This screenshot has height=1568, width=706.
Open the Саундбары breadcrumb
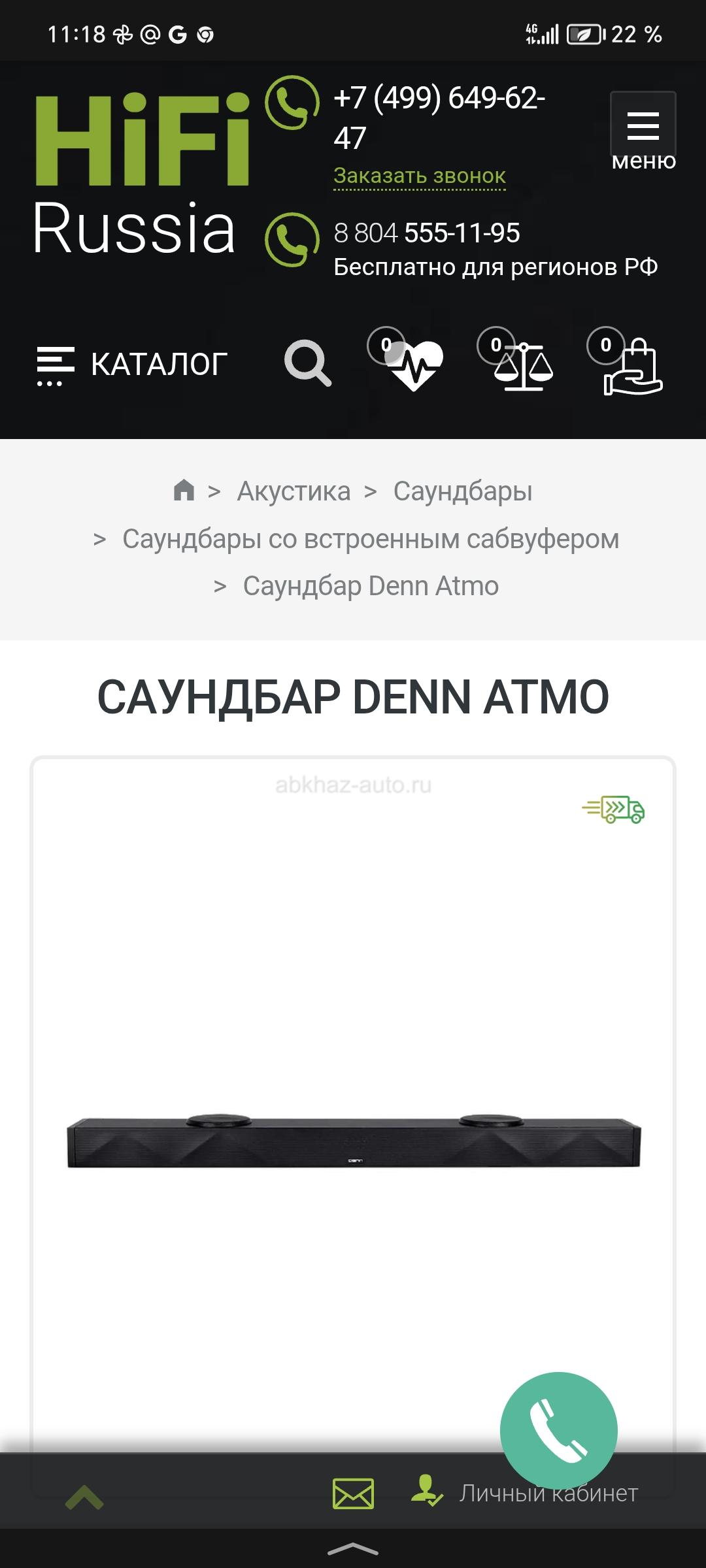click(x=463, y=491)
